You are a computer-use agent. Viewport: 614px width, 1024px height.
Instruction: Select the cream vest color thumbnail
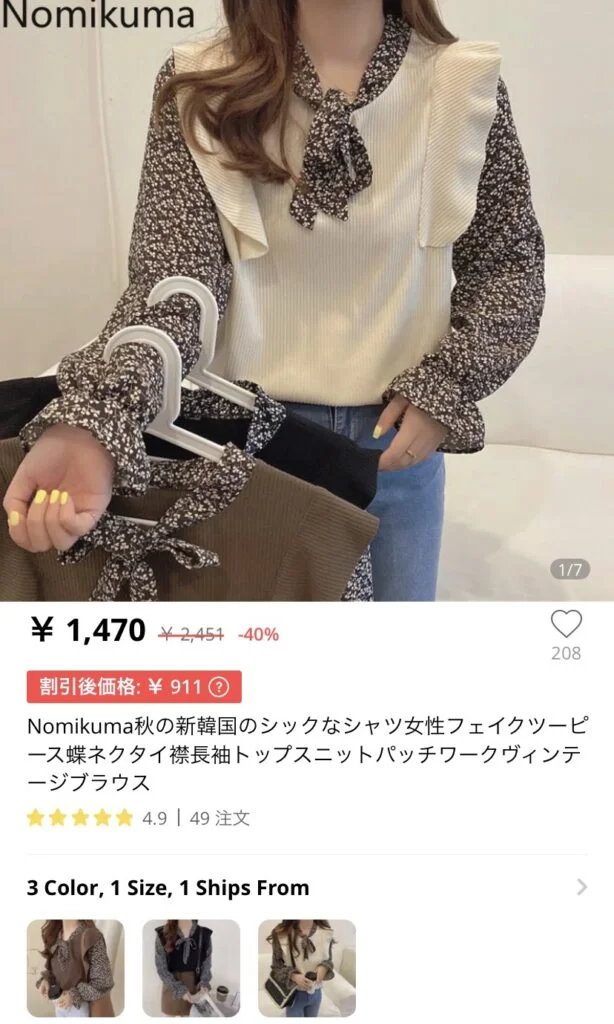307,968
